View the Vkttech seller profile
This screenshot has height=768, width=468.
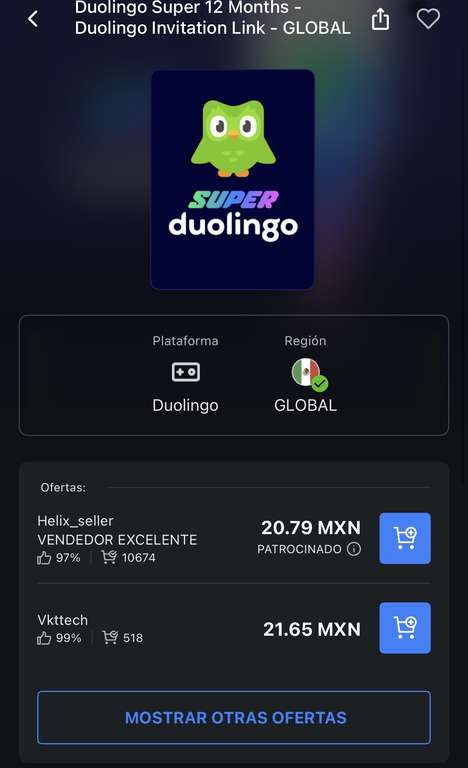[63, 620]
